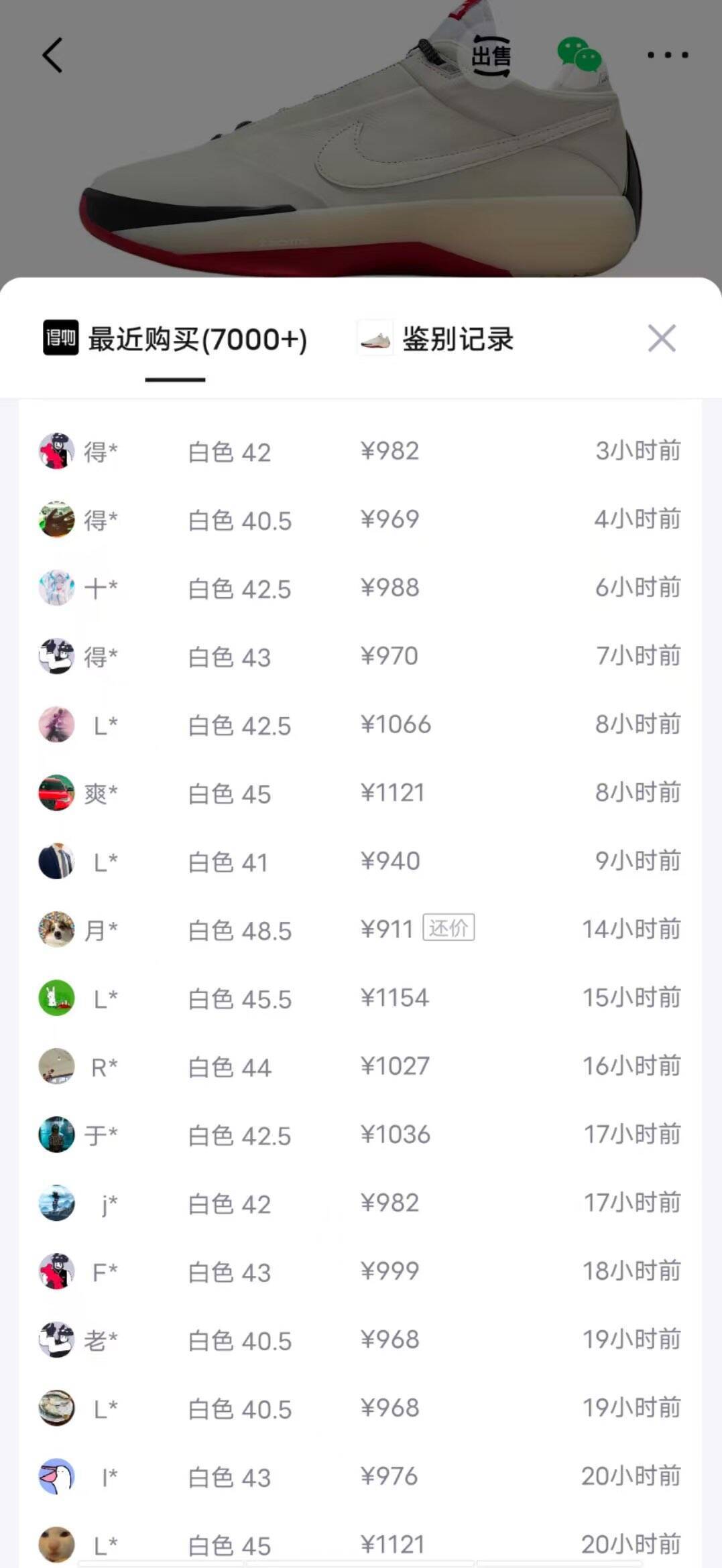The height and width of the screenshot is (1568, 722).
Task: Tap the 得物 brand logo icon
Action: pyautogui.click(x=60, y=339)
